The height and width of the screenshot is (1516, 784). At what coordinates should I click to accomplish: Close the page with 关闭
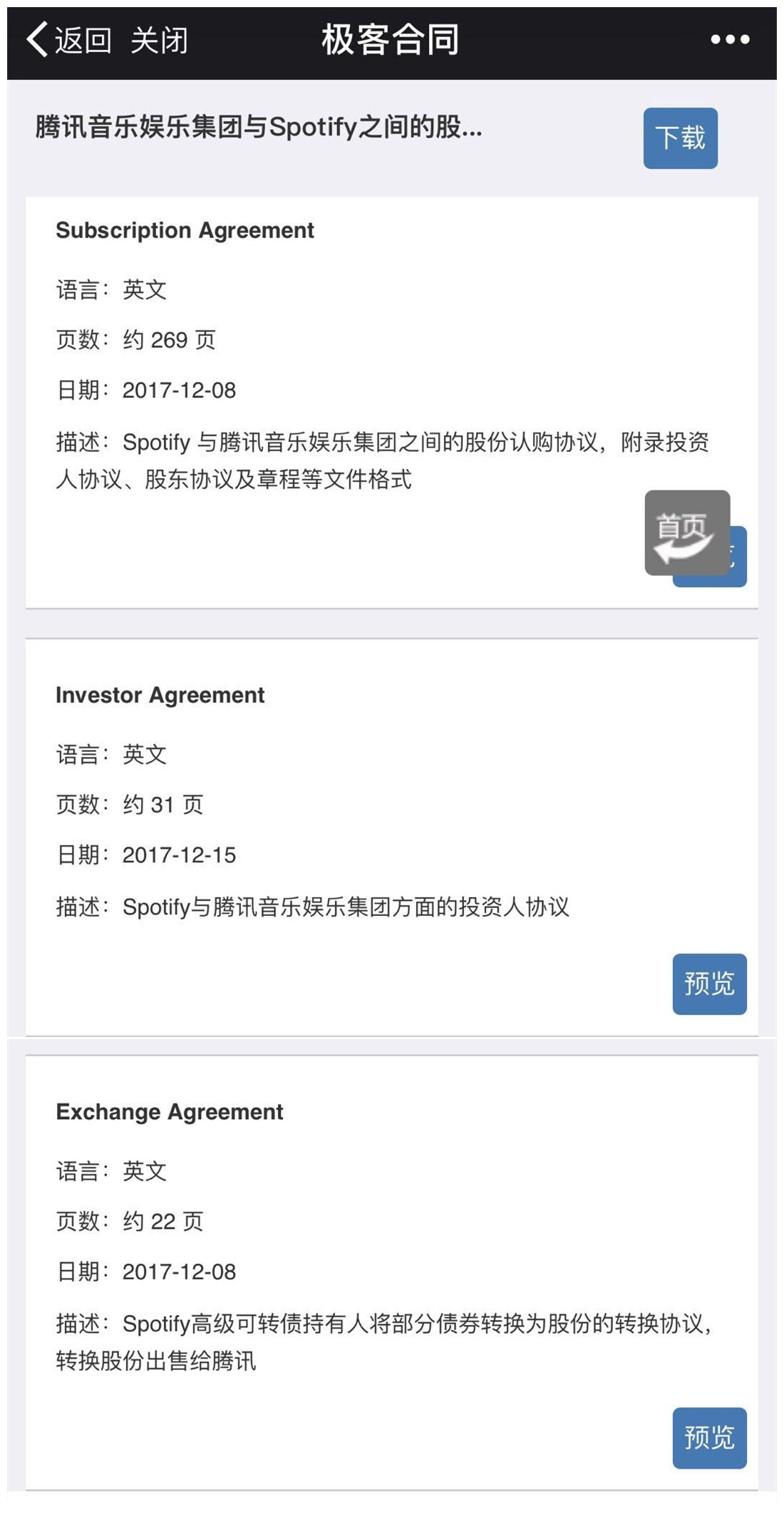coord(159,40)
